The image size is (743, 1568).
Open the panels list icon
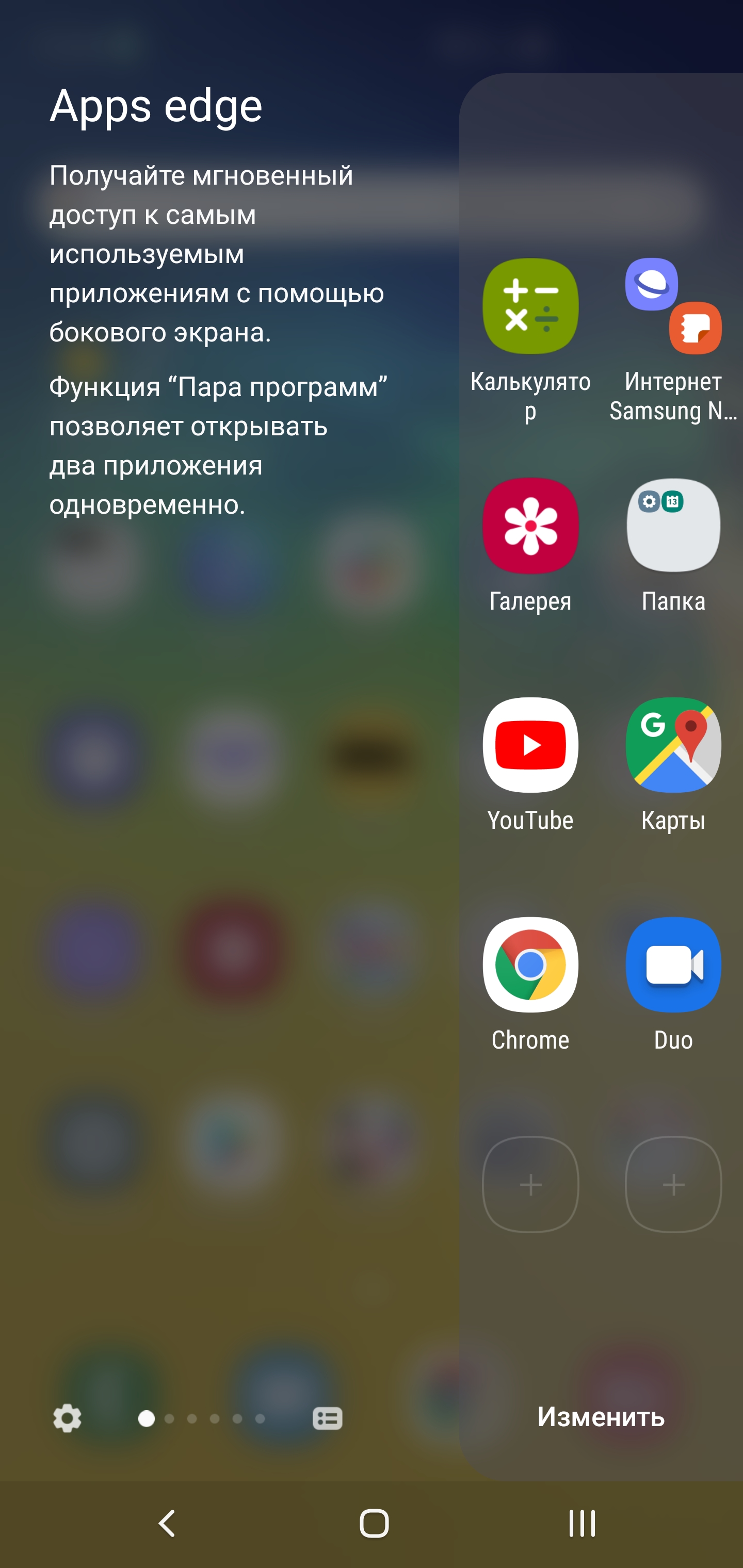(327, 1419)
